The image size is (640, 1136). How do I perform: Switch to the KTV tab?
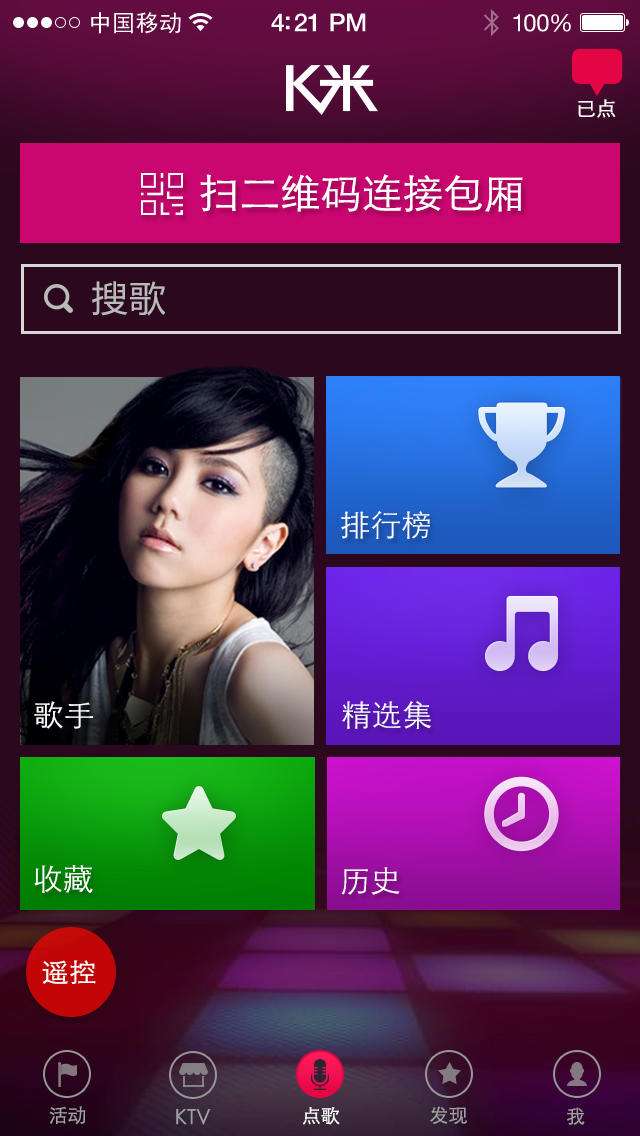pos(192,1088)
